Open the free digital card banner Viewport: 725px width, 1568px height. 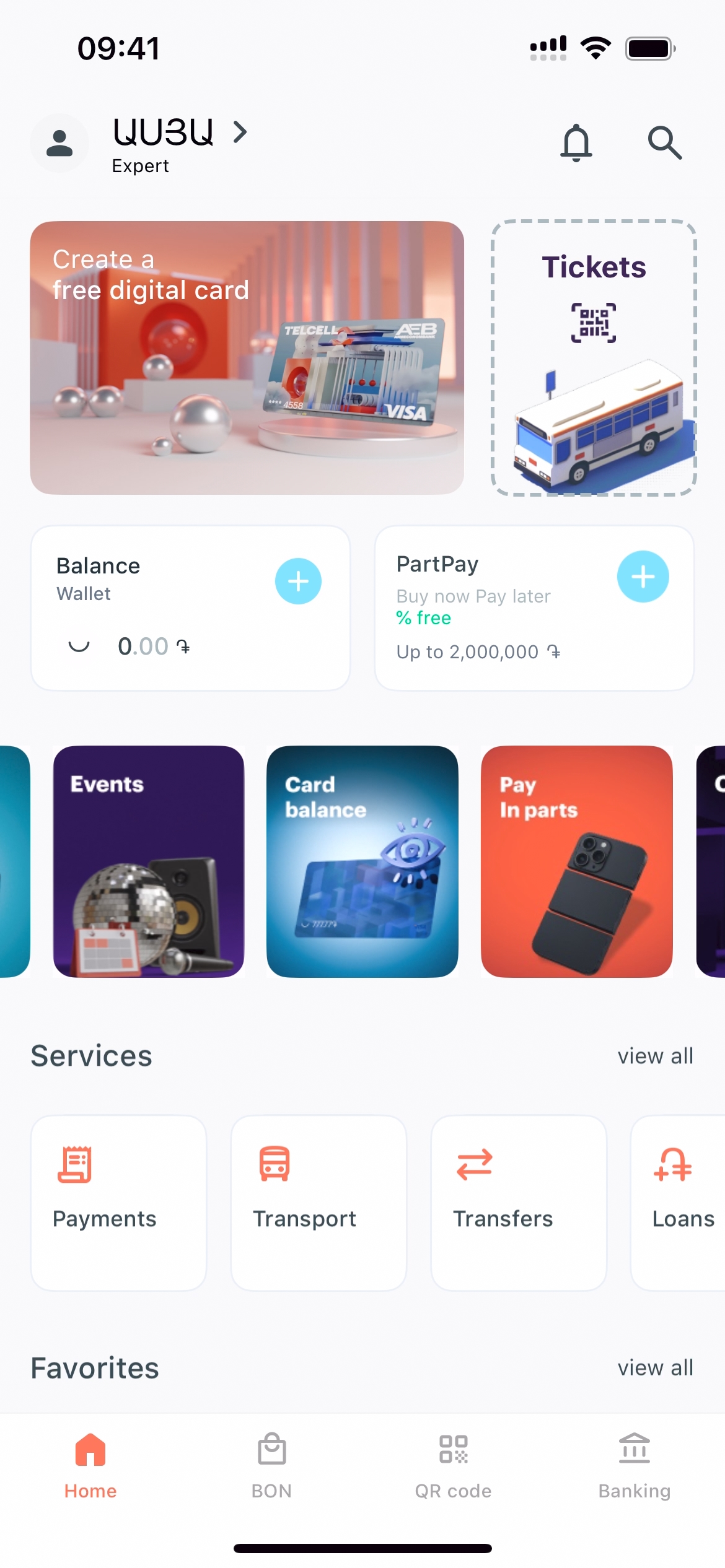tap(247, 357)
